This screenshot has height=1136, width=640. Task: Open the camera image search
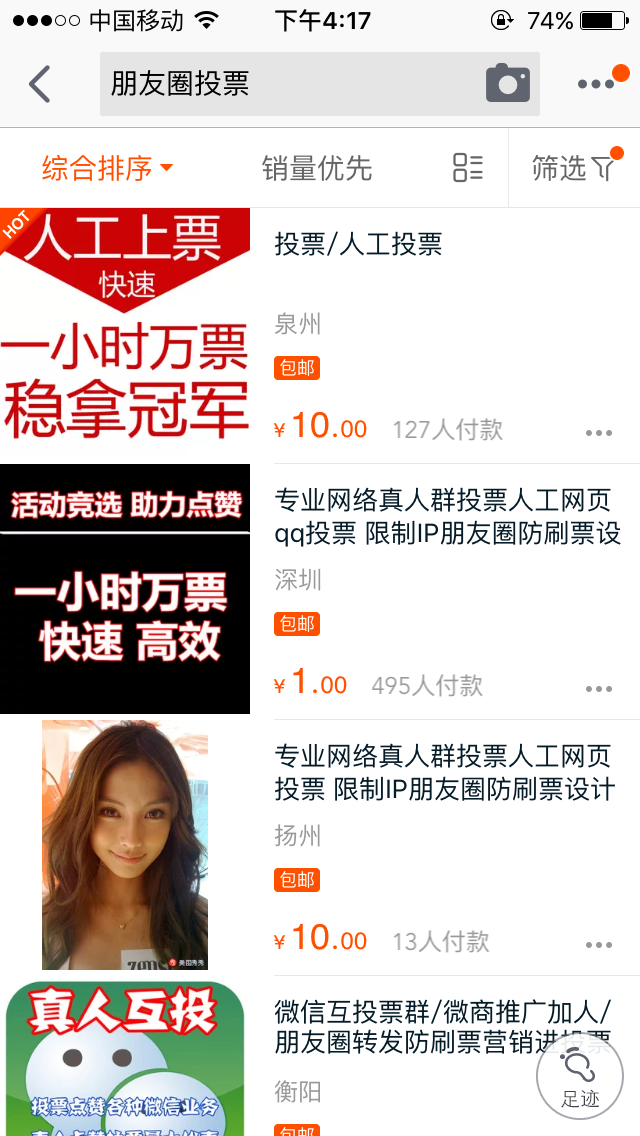point(507,83)
